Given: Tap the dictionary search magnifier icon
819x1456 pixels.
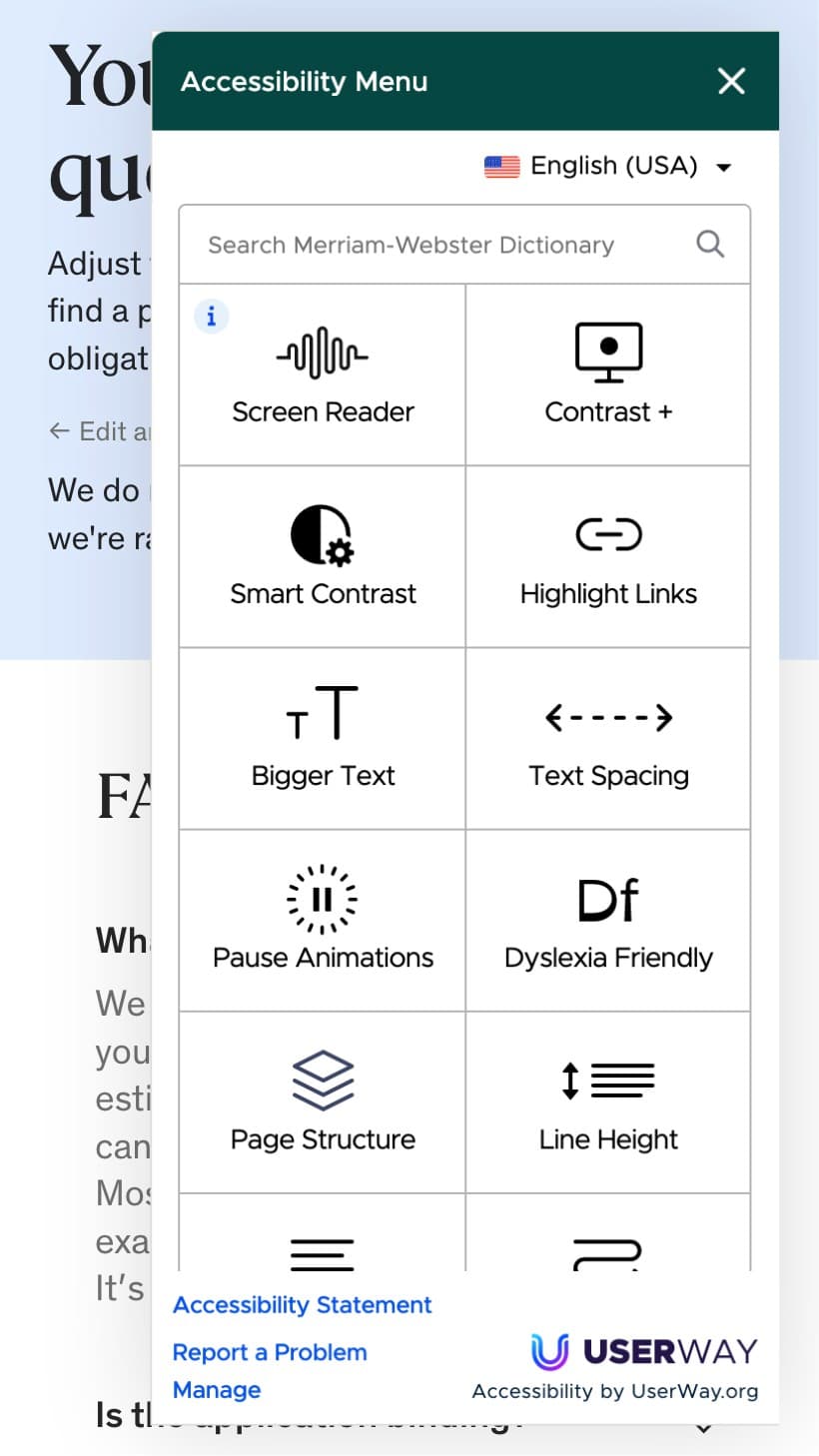Looking at the screenshot, I should (x=710, y=244).
